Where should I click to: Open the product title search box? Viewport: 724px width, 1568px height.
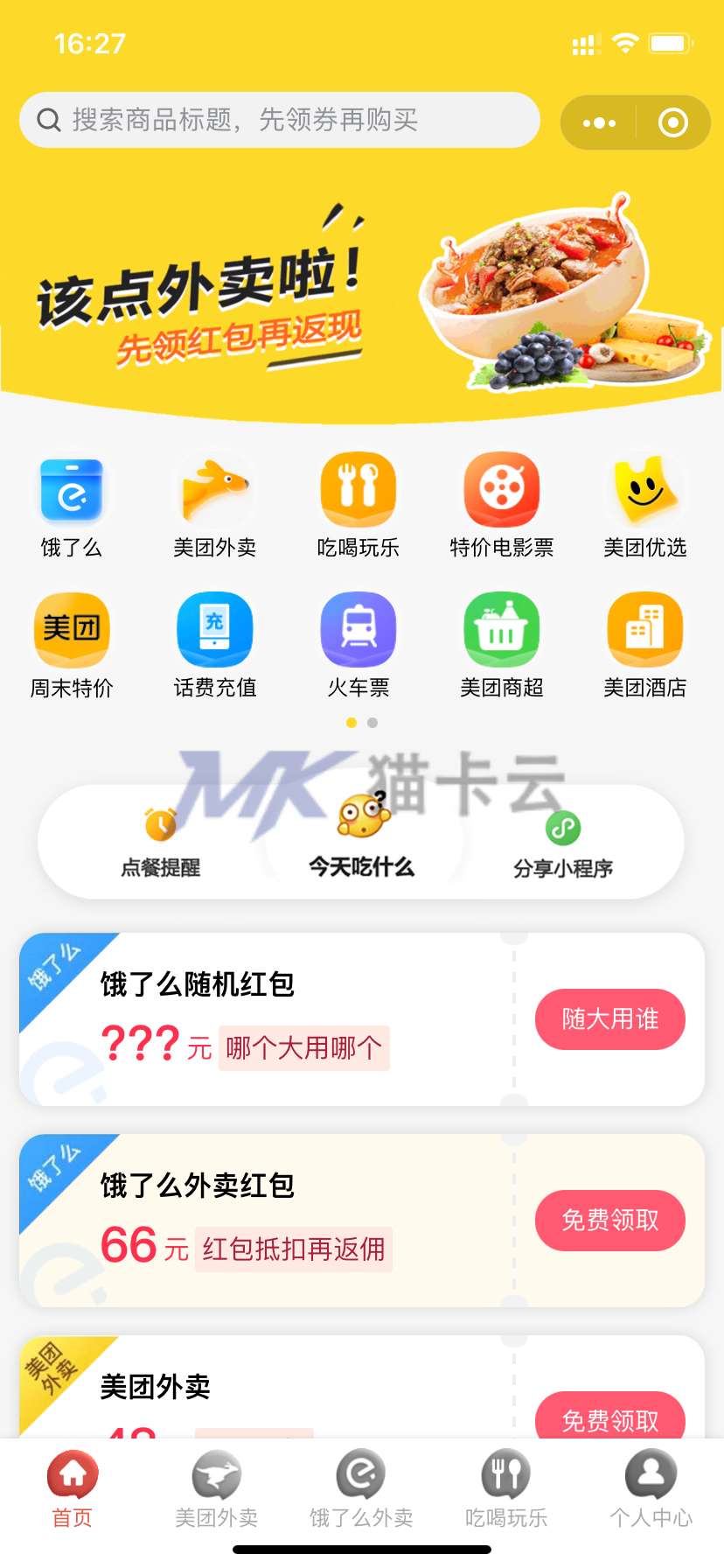coord(280,120)
